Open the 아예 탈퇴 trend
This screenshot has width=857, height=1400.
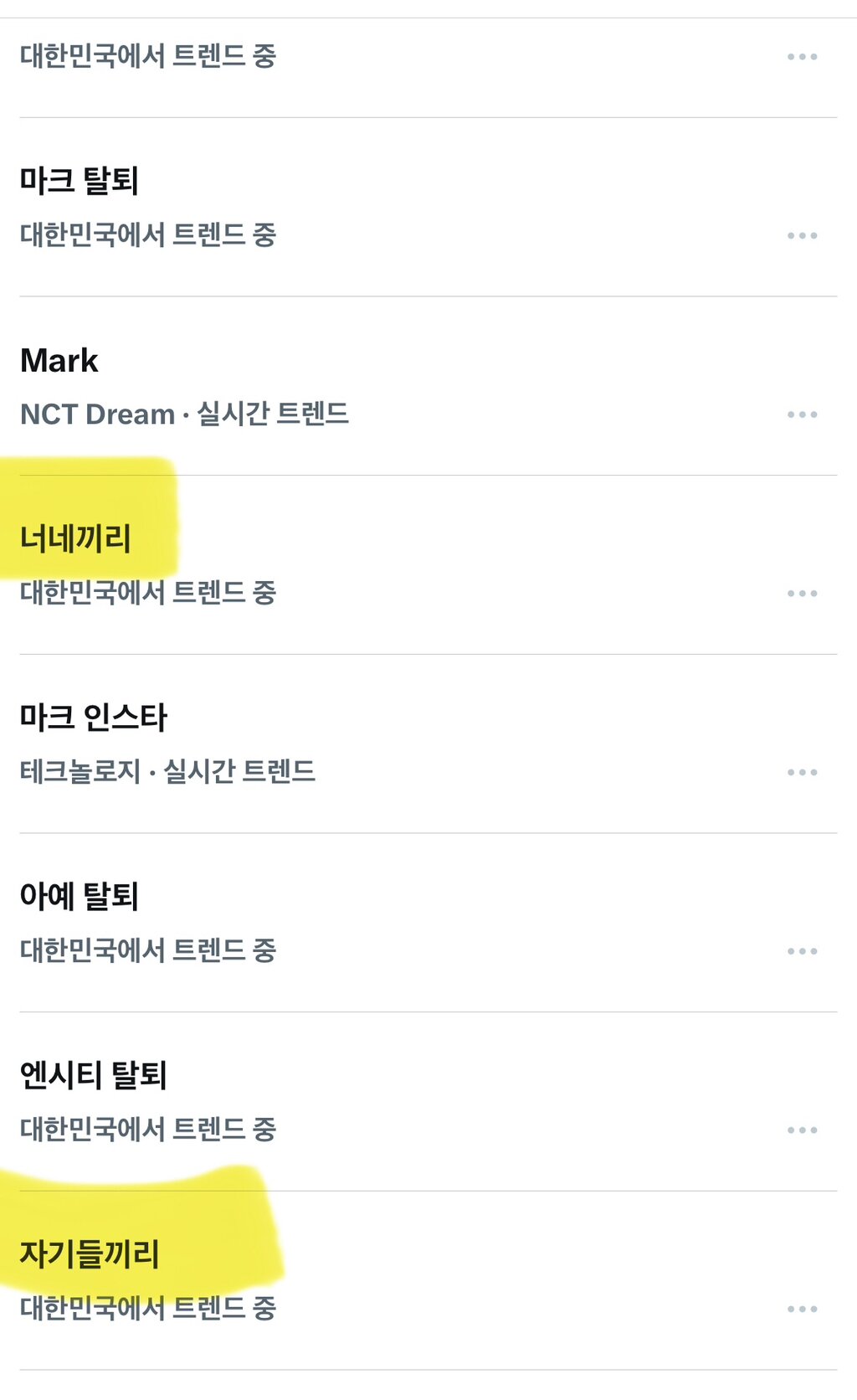(x=80, y=897)
